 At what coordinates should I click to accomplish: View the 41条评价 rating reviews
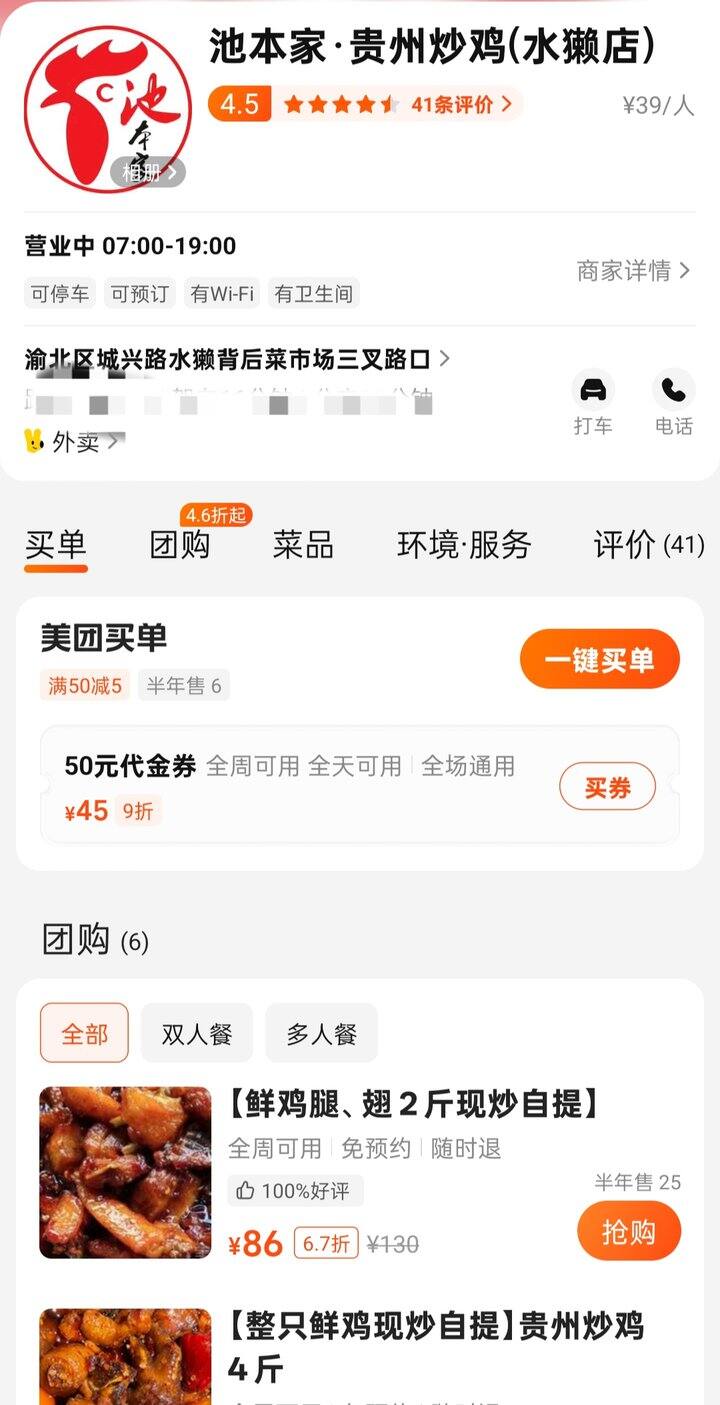click(x=461, y=104)
